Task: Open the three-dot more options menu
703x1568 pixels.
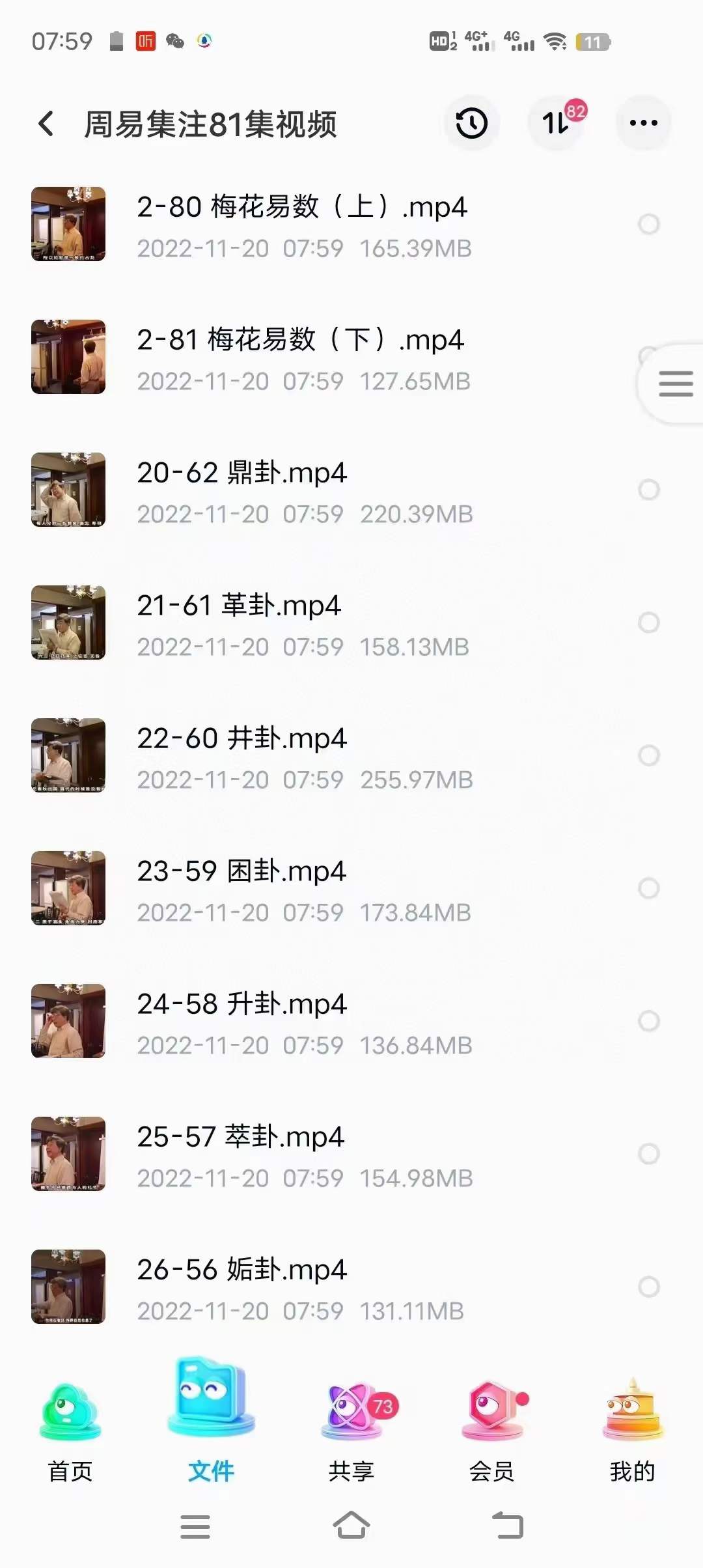Action: point(643,123)
